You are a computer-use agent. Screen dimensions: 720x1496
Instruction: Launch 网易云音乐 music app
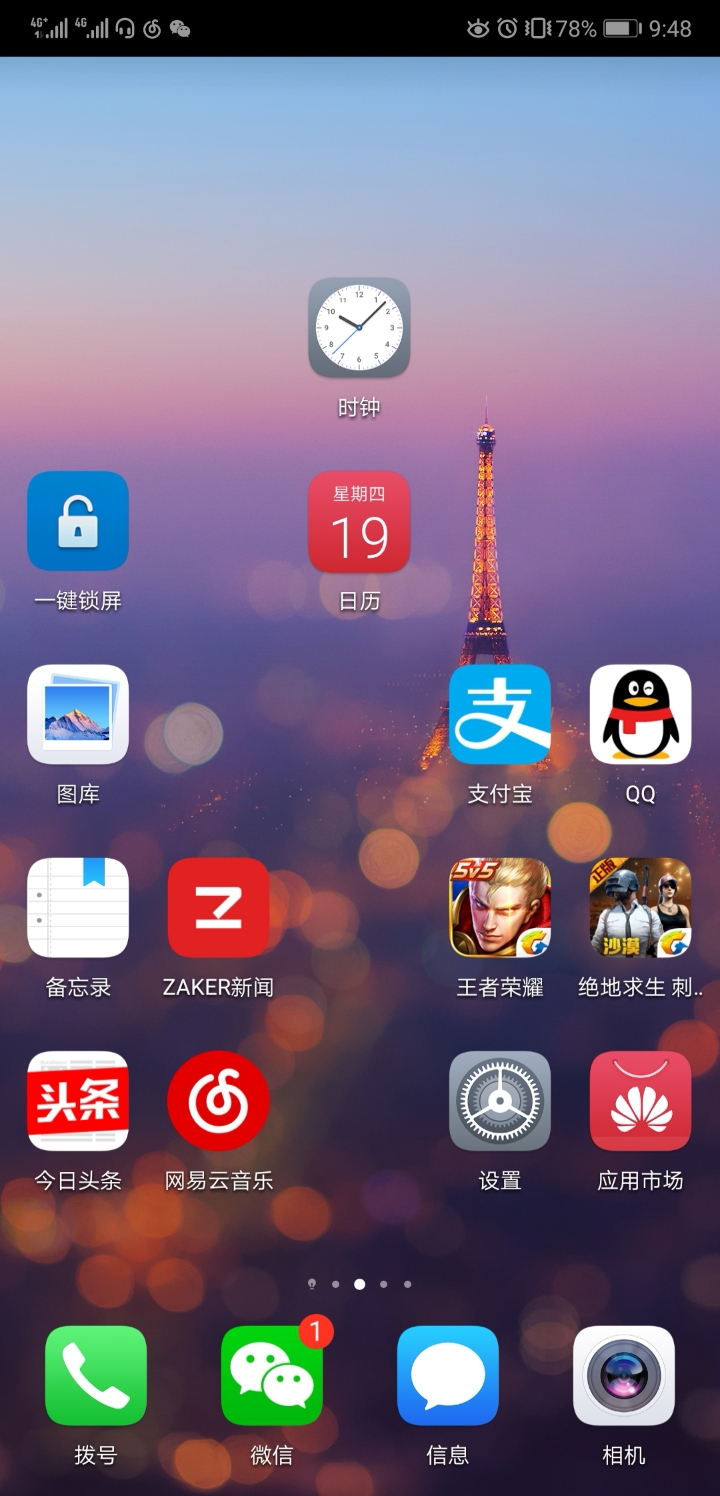[218, 1100]
